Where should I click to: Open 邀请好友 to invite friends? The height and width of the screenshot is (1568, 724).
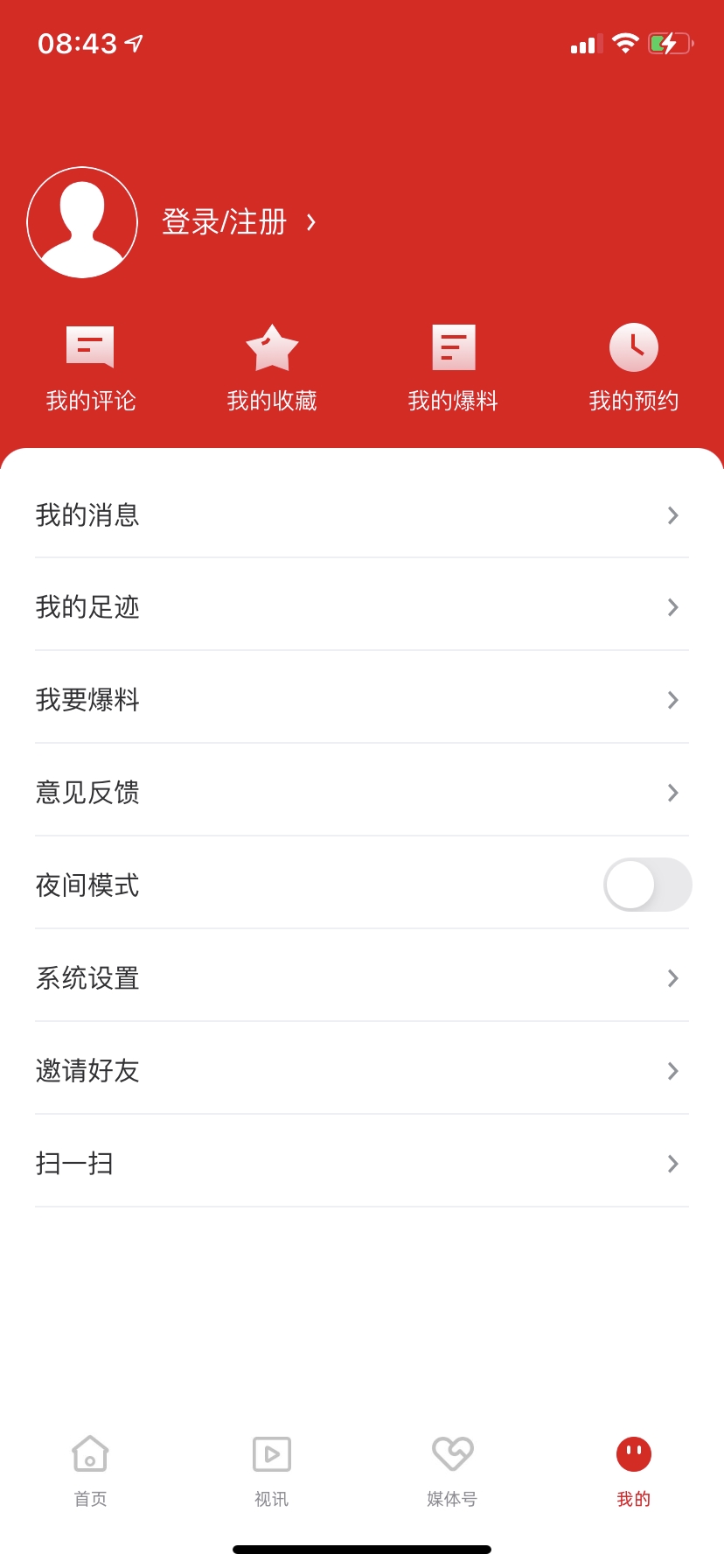(x=361, y=1071)
